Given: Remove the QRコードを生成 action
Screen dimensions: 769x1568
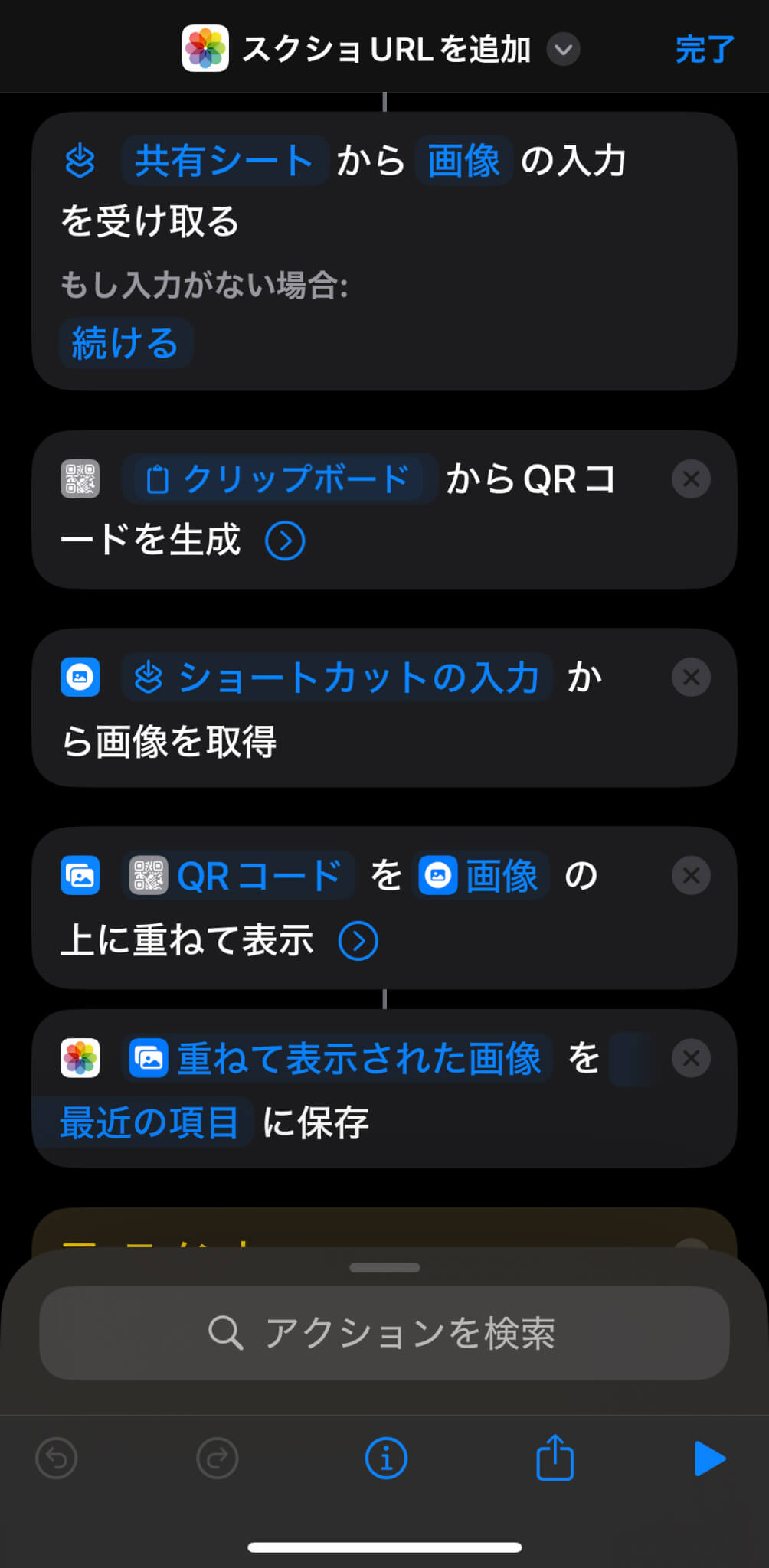Looking at the screenshot, I should [691, 479].
